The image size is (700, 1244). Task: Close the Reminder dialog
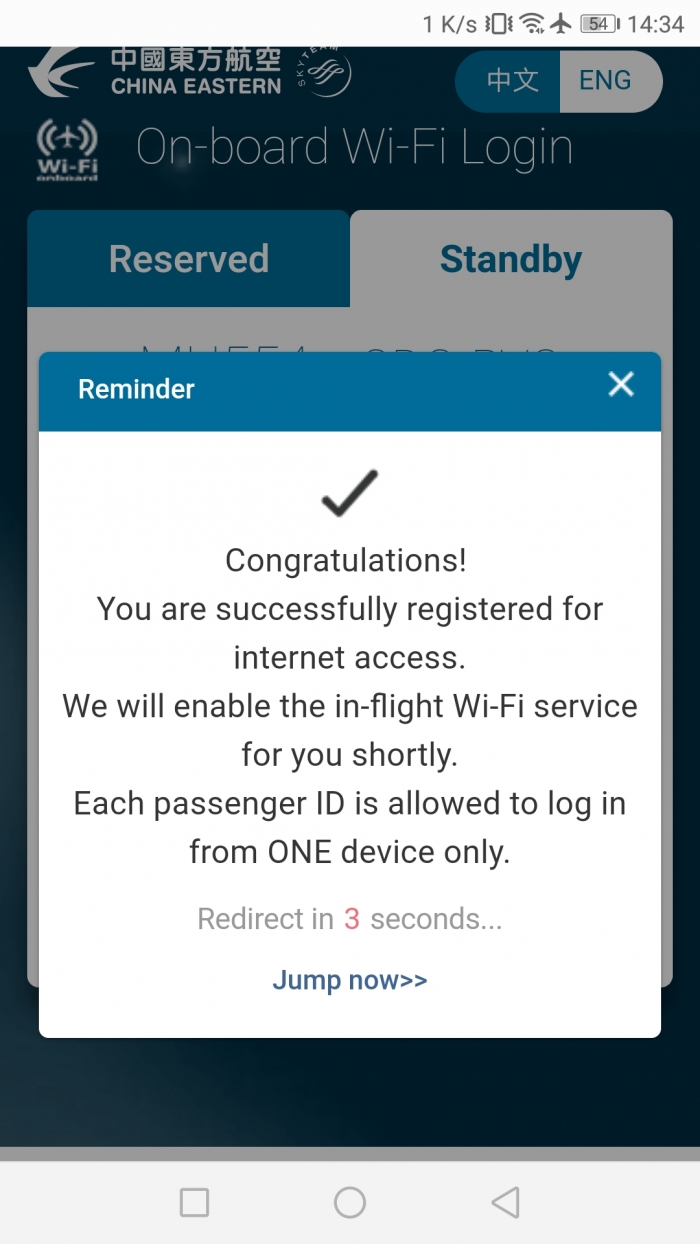(x=621, y=385)
